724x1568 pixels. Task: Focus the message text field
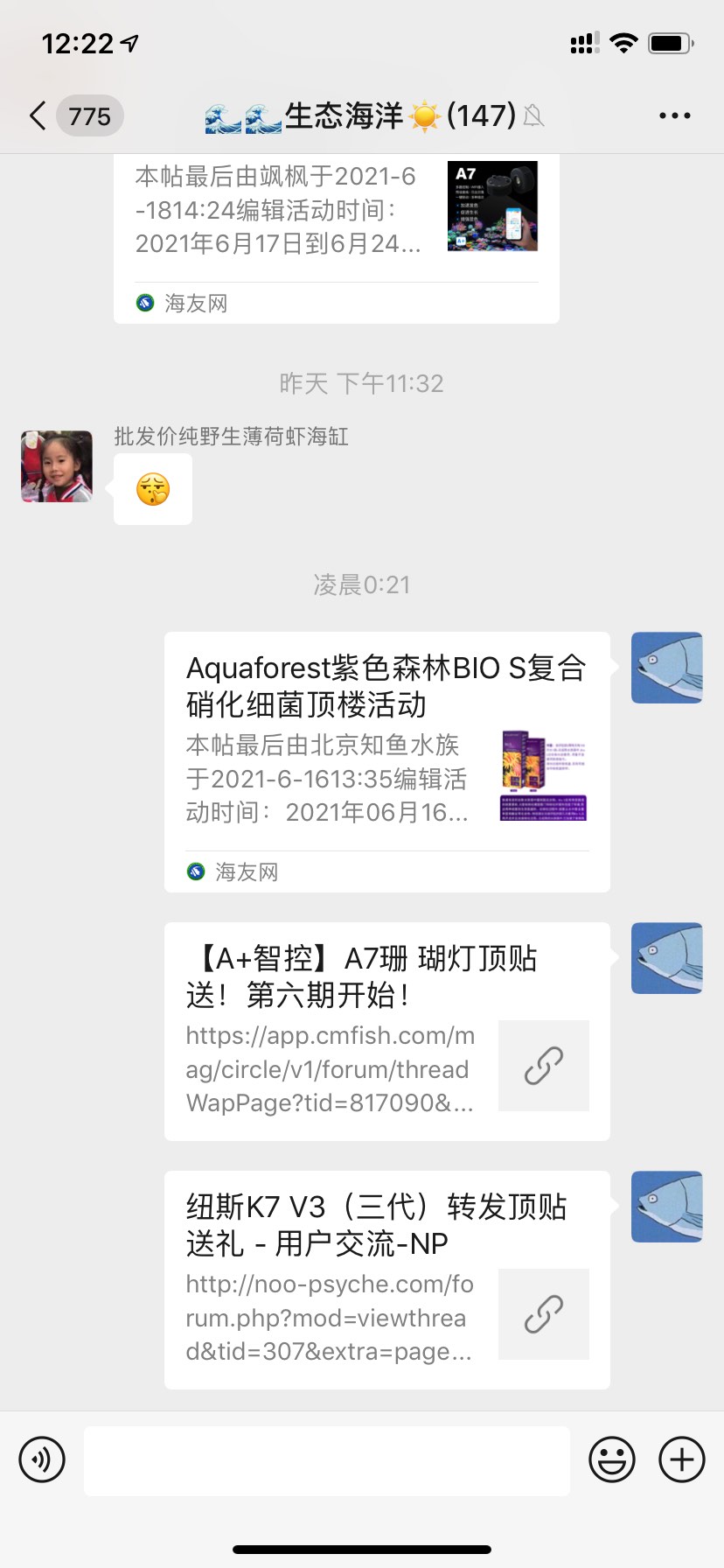click(x=326, y=1459)
